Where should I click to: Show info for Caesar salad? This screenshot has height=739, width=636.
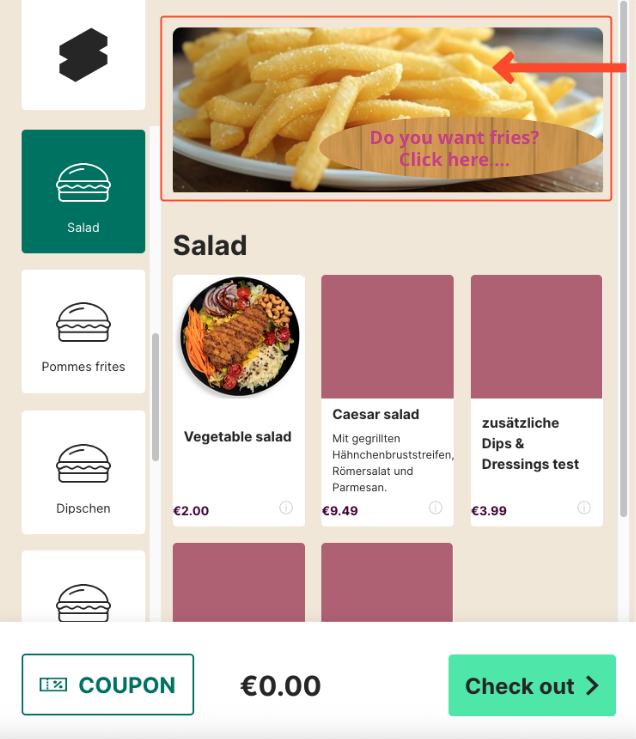click(435, 508)
